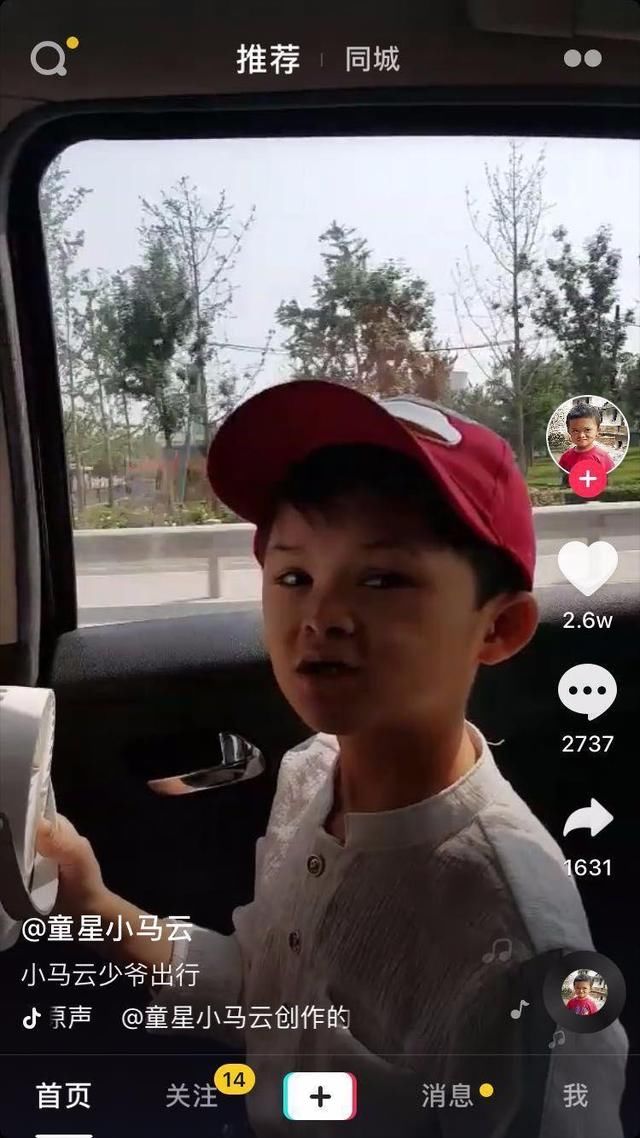
Task: Go to the 我 profile tab
Action: (x=575, y=1096)
